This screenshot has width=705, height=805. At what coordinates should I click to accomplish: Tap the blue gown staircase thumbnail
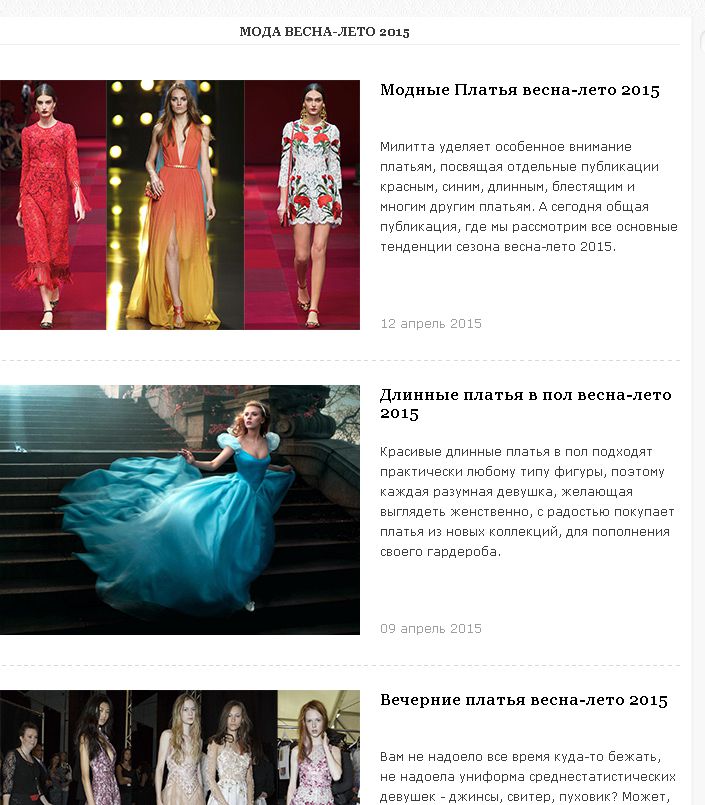coord(180,510)
